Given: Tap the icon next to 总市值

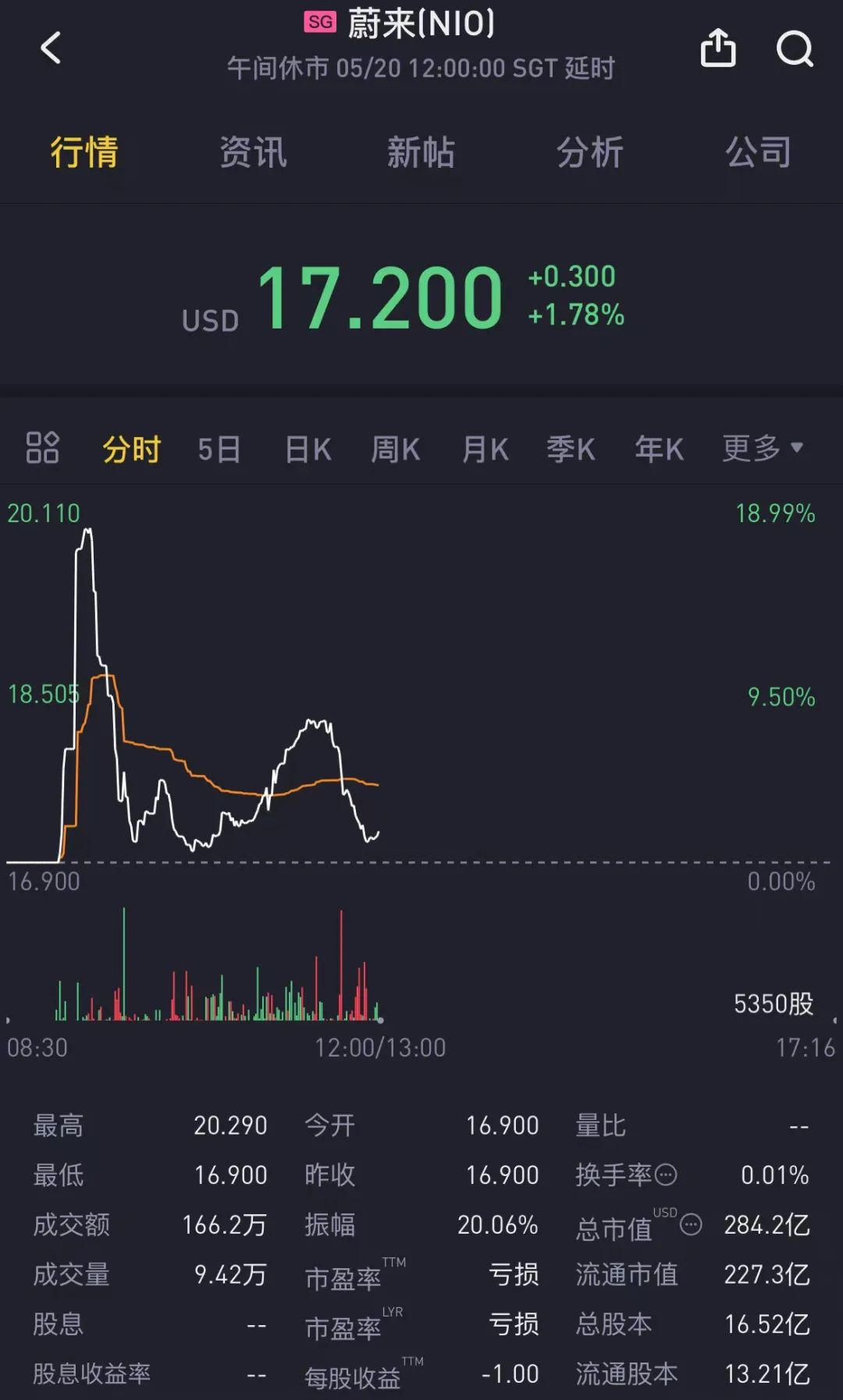Looking at the screenshot, I should click(692, 1225).
